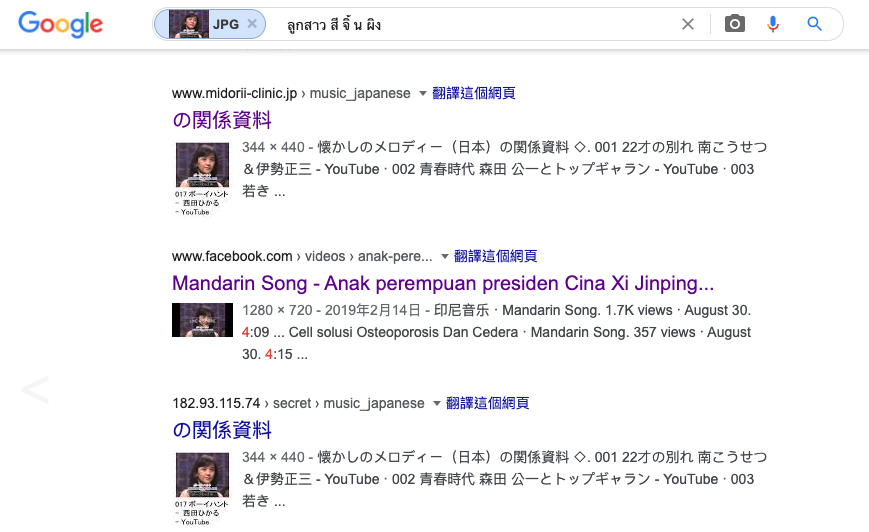Open the 182.93.115.74 result title
This screenshot has height=532, width=869.
pos(222,431)
